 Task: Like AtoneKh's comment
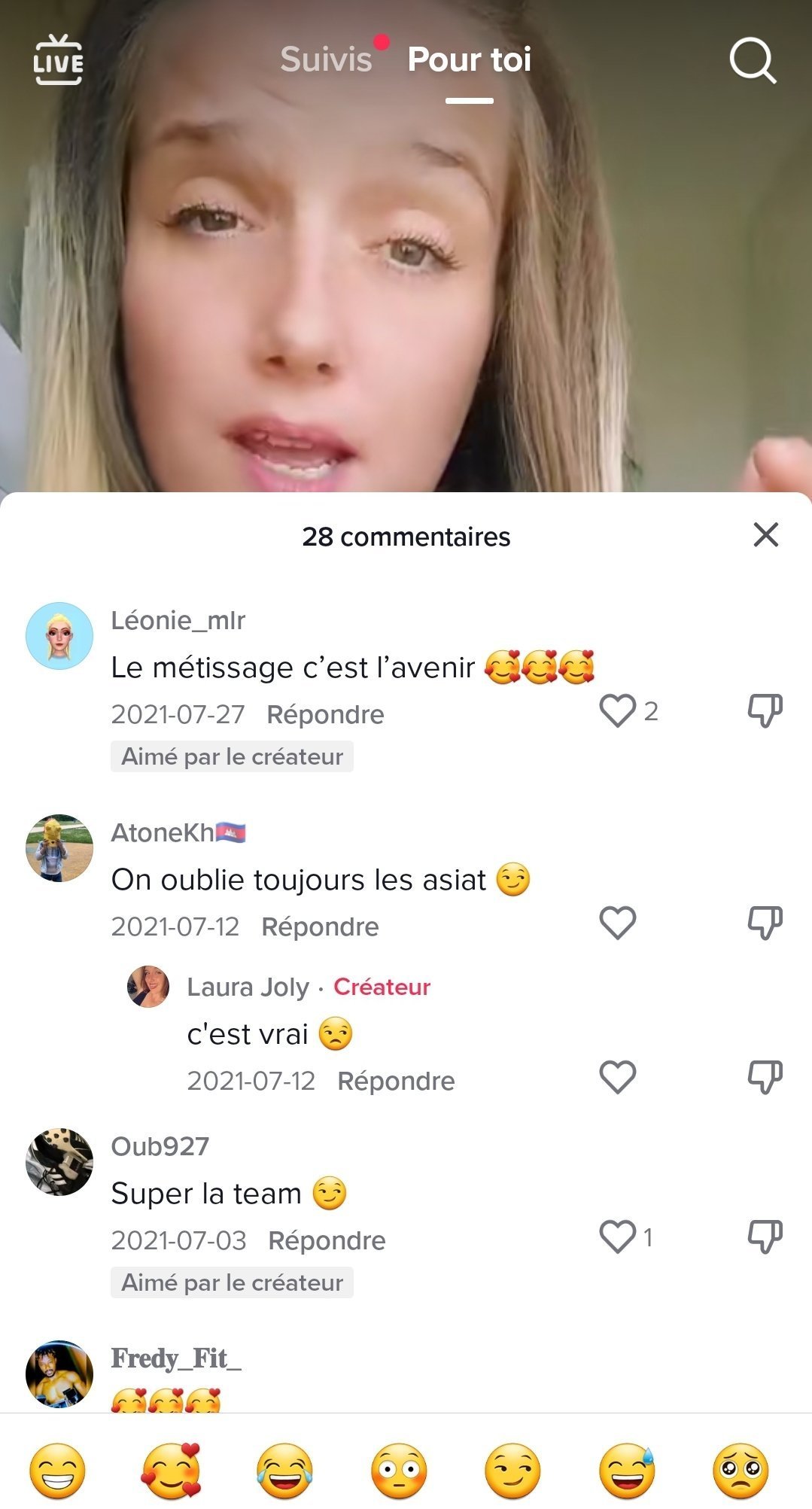coord(618,923)
